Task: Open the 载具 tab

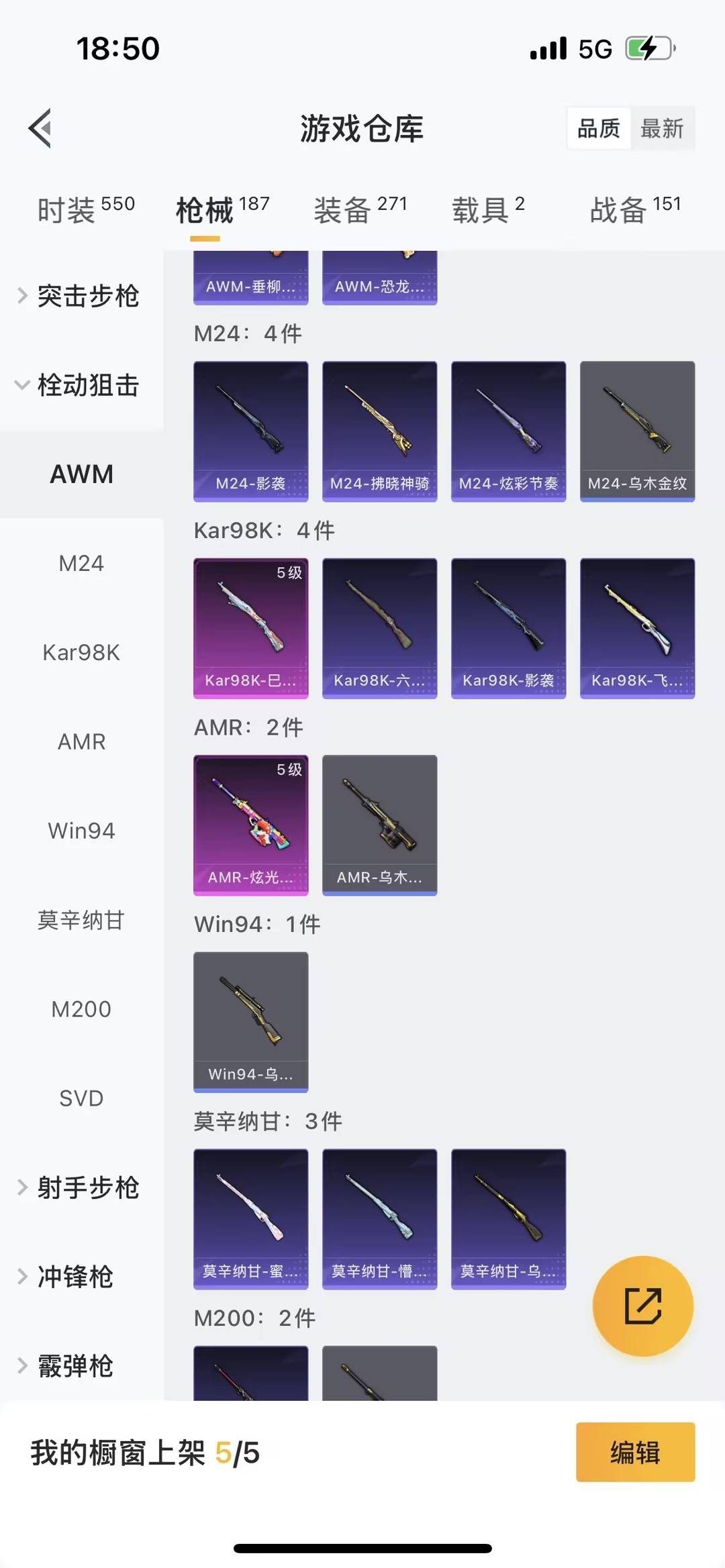Action: [488, 209]
